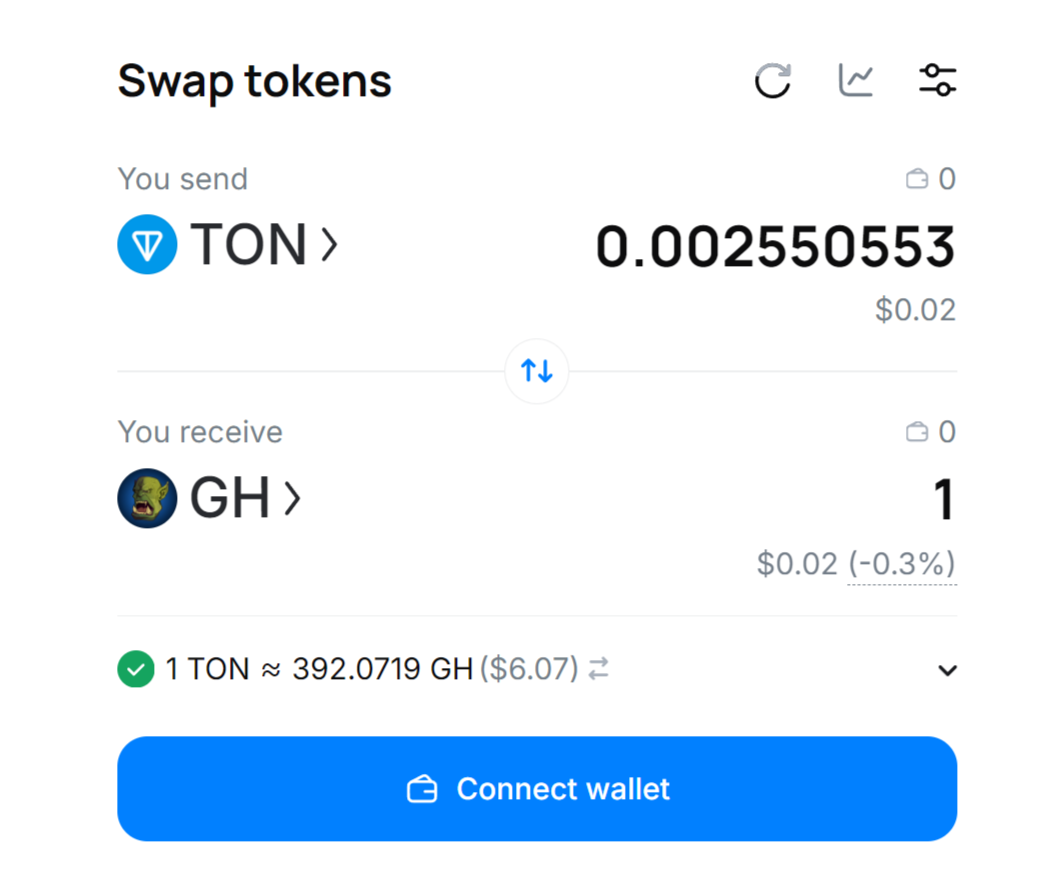Viewport: 1064px width, 883px height.
Task: Open the price chart icon
Action: (x=855, y=80)
